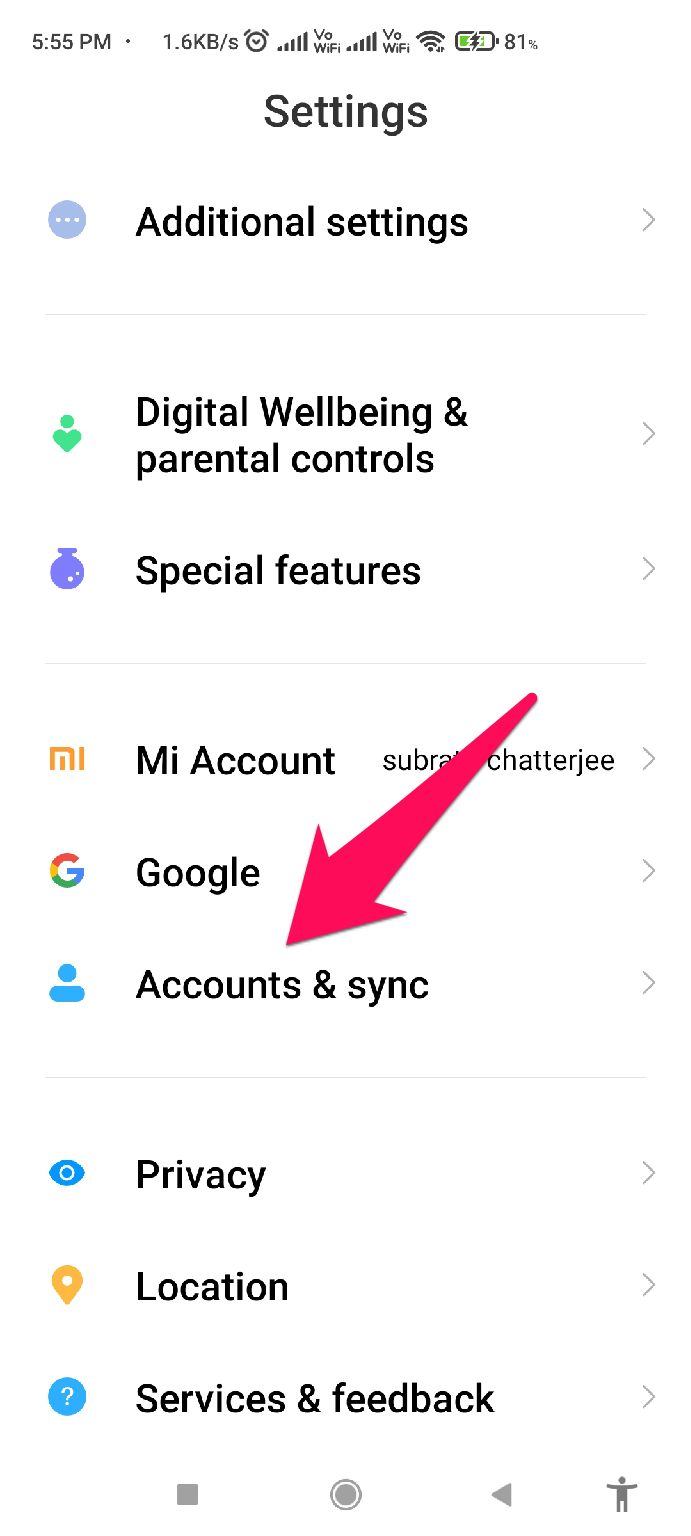Open the Mi Account row
Viewport: 691px width, 1536px height.
pyautogui.click(x=345, y=760)
